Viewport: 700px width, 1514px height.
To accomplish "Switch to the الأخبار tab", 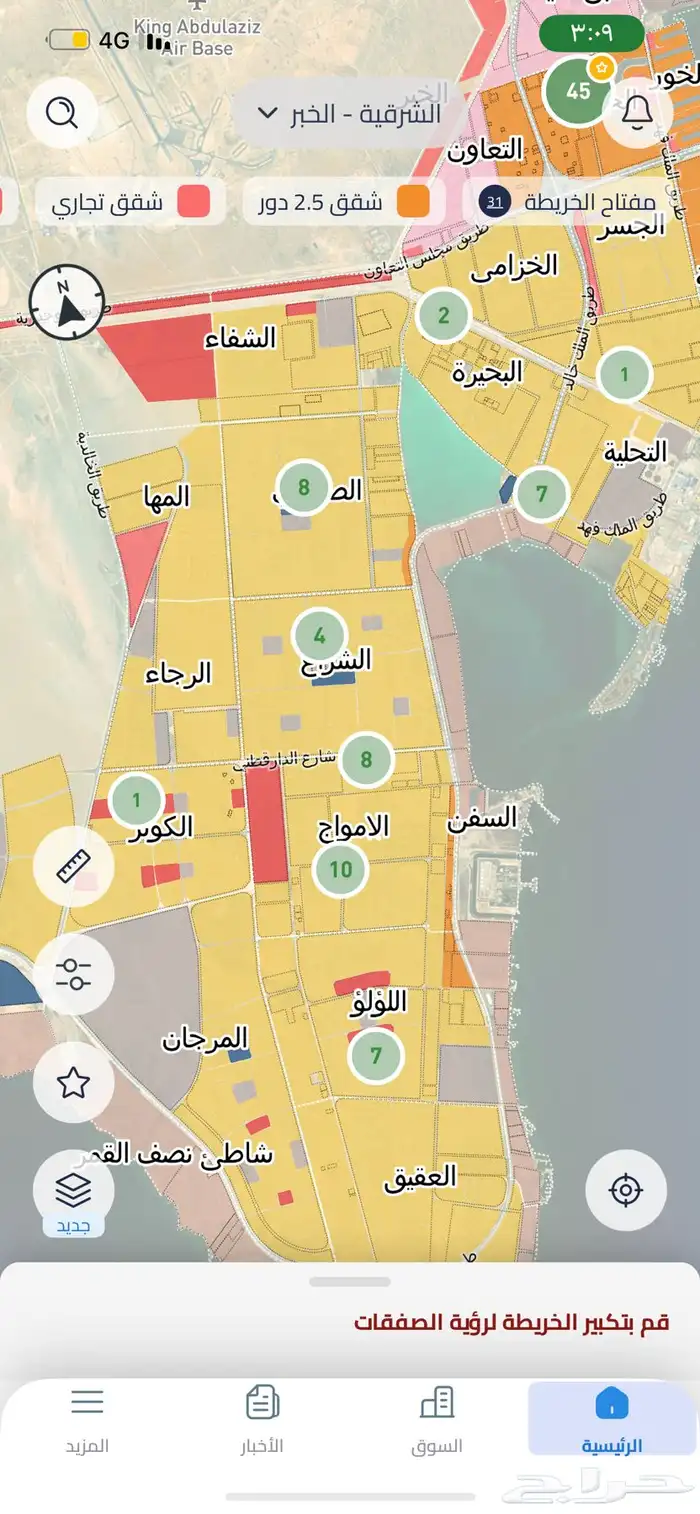I will pyautogui.click(x=262, y=1418).
